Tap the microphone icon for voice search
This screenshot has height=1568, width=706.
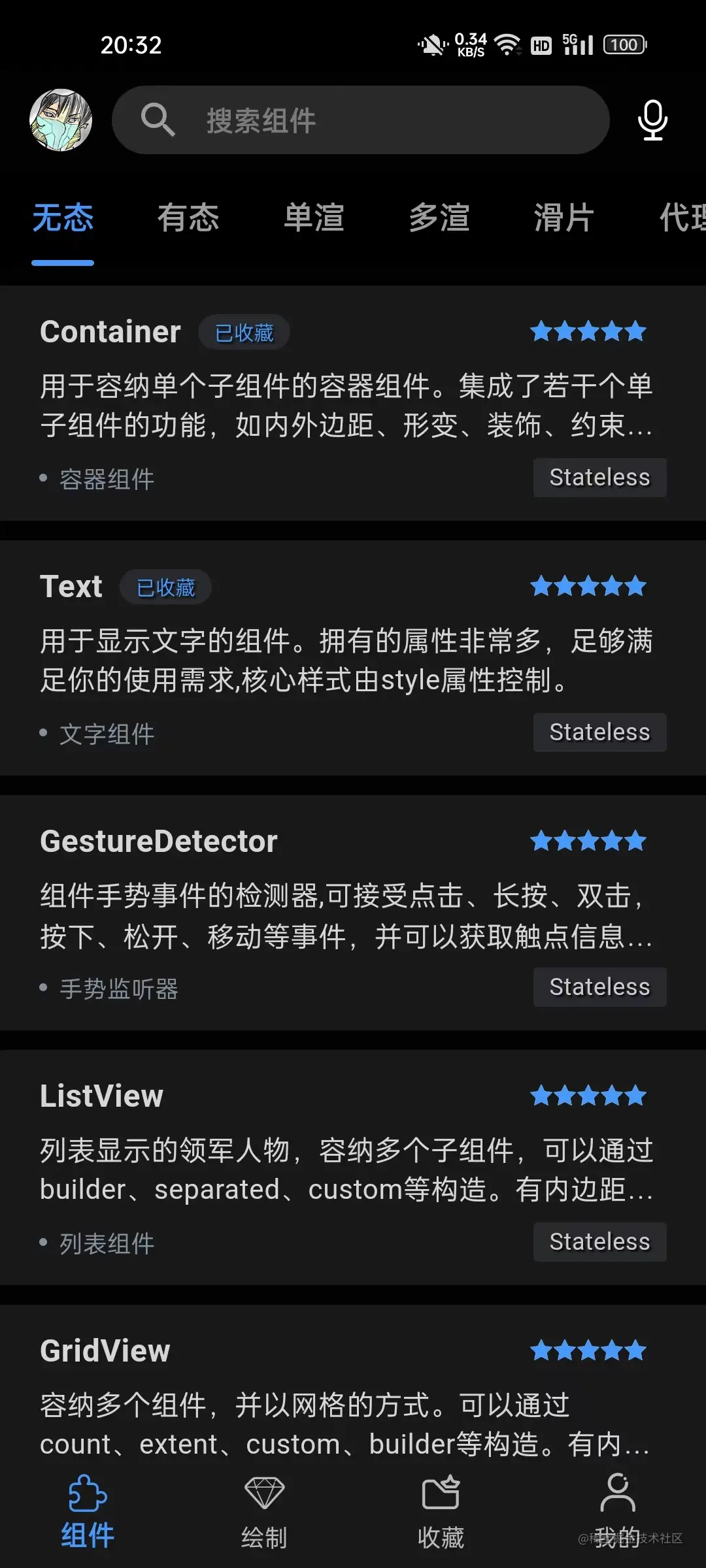click(652, 120)
